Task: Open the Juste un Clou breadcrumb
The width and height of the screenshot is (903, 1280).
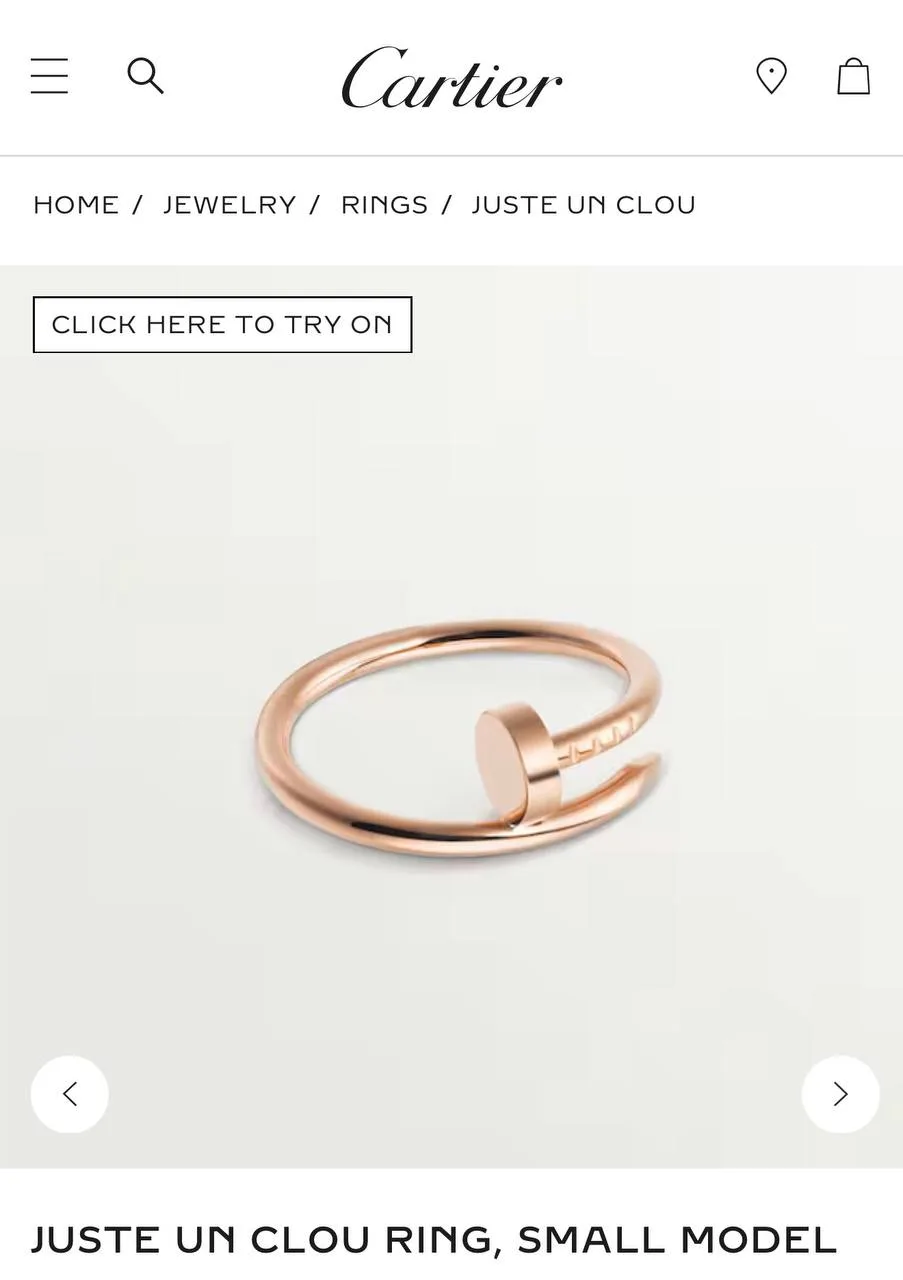Action: pos(583,205)
